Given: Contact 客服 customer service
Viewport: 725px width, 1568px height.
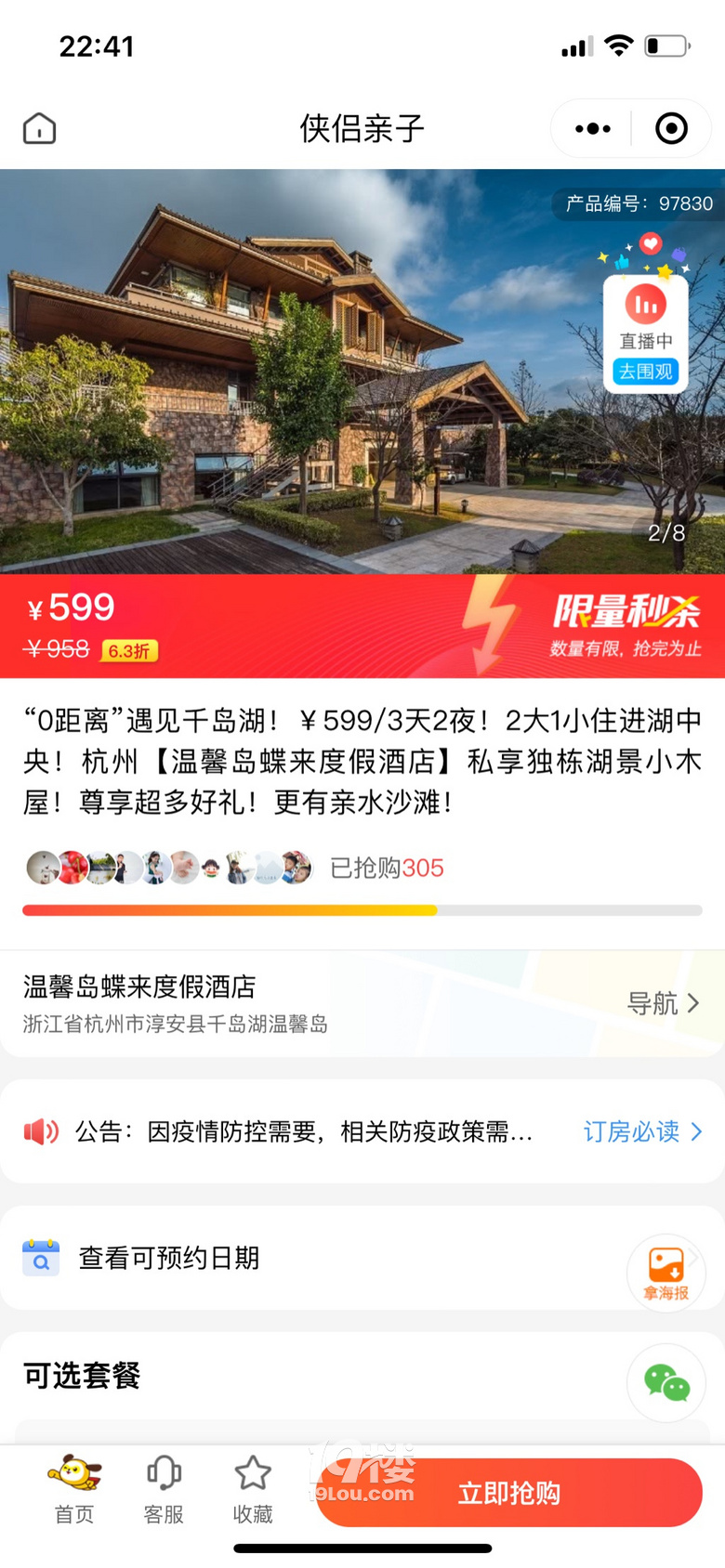Looking at the screenshot, I should tap(164, 1490).
